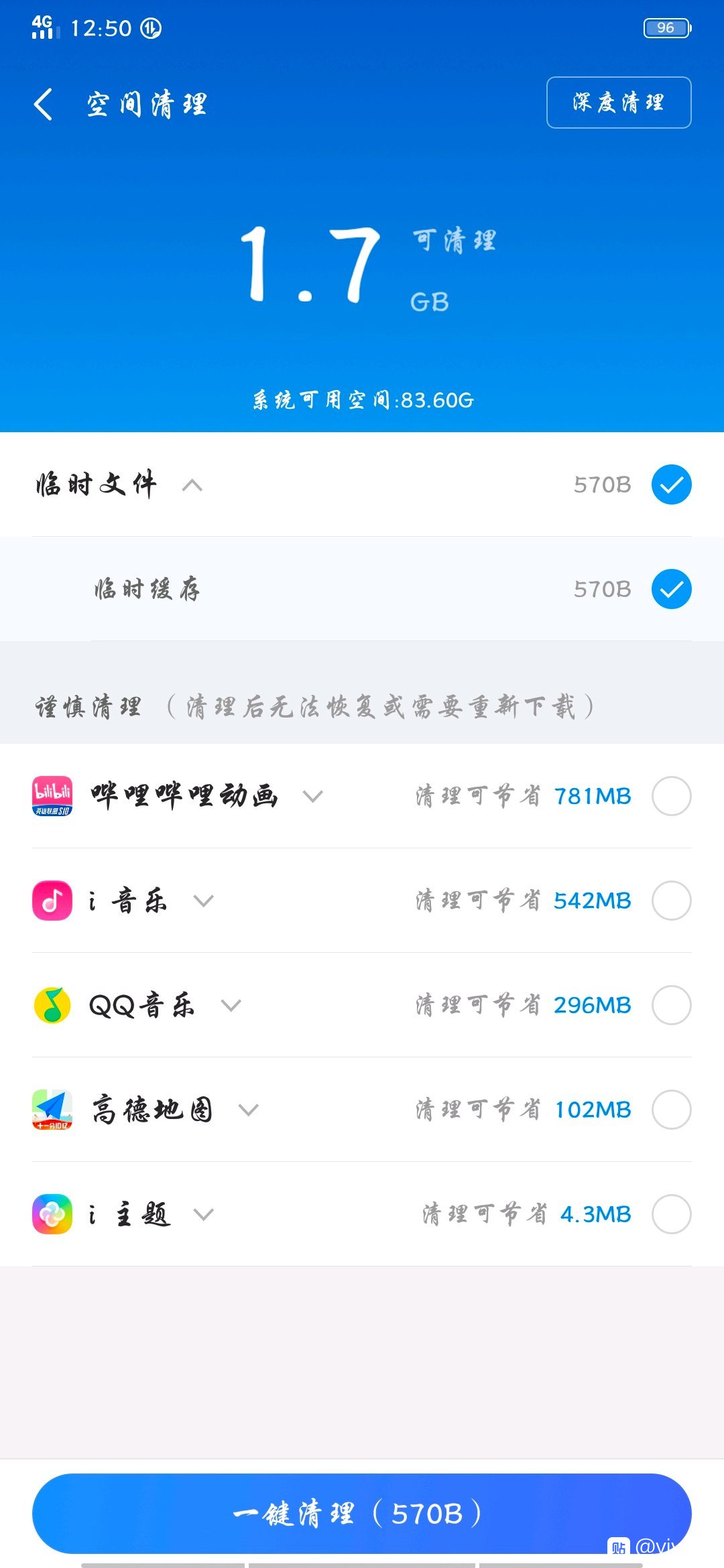Expand 高德地图 details
This screenshot has height=1568, width=724.
248,1110
